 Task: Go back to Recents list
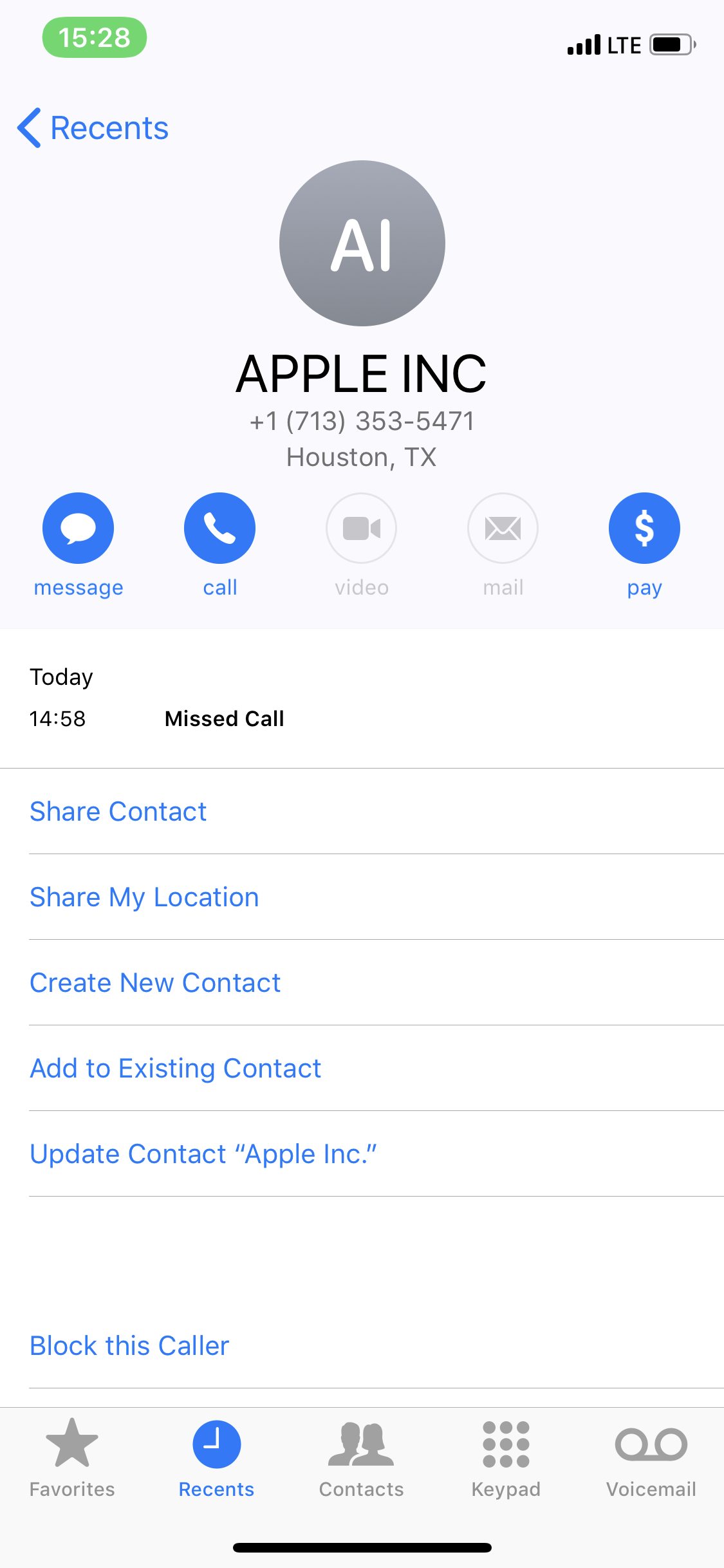point(93,128)
